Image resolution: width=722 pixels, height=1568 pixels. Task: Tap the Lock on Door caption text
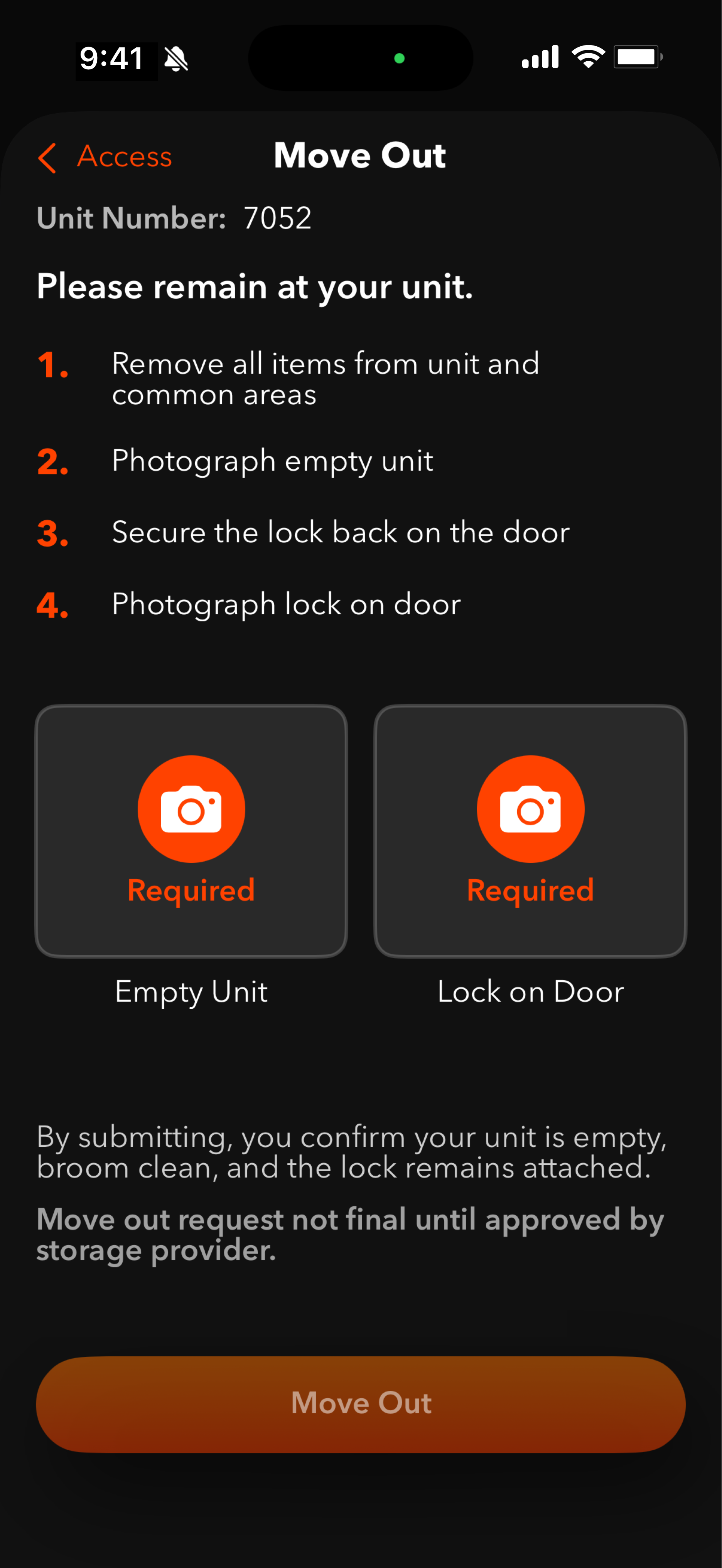(530, 991)
